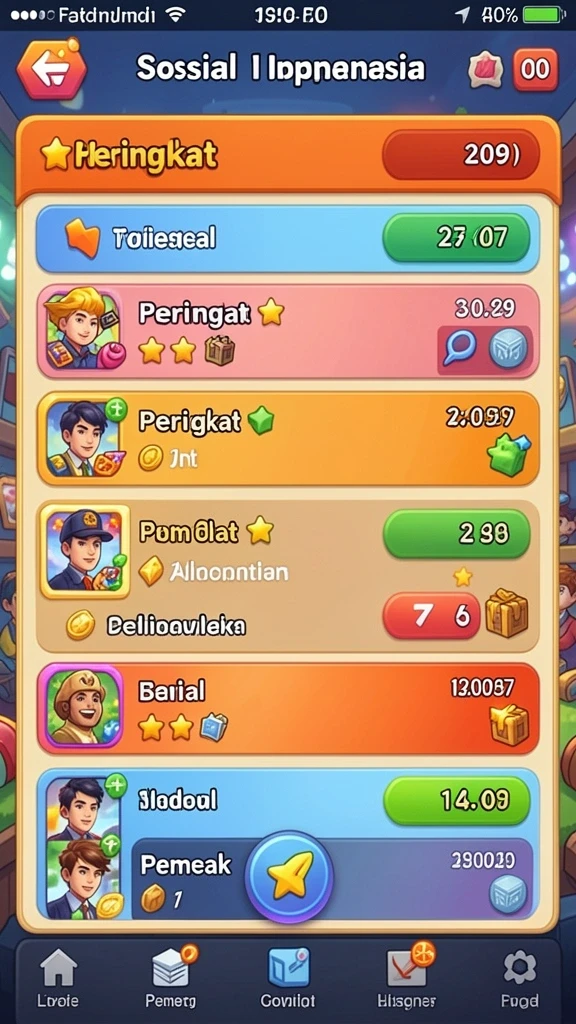Open the Peringat row with blonde avatar
The height and width of the screenshot is (1024, 576).
pyautogui.click(x=288, y=332)
